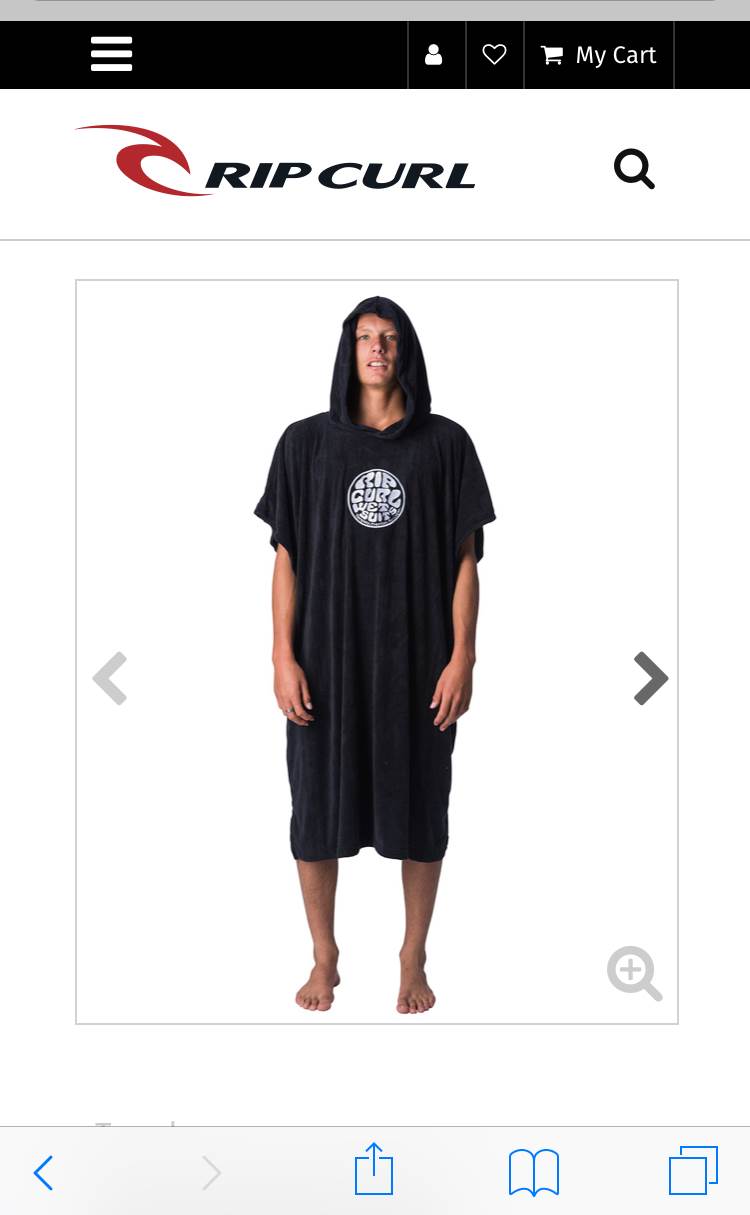Open the user account icon
Image resolution: width=750 pixels, height=1215 pixels.
click(434, 55)
